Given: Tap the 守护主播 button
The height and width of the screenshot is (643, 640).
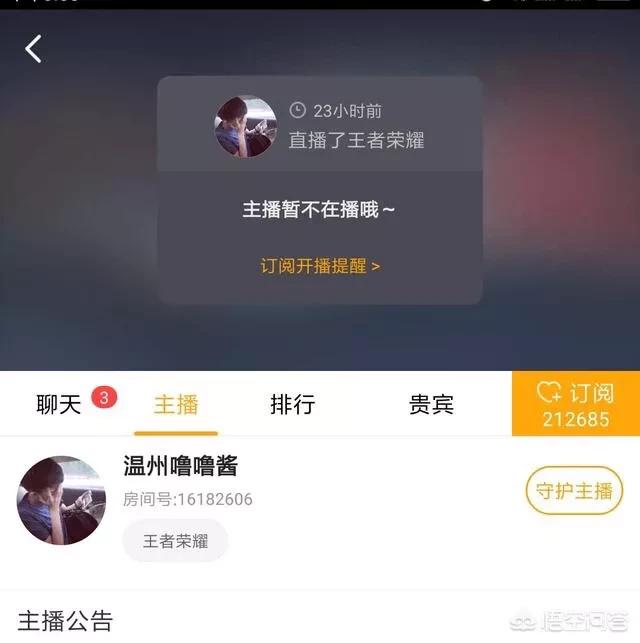Looking at the screenshot, I should pyautogui.click(x=573, y=491).
